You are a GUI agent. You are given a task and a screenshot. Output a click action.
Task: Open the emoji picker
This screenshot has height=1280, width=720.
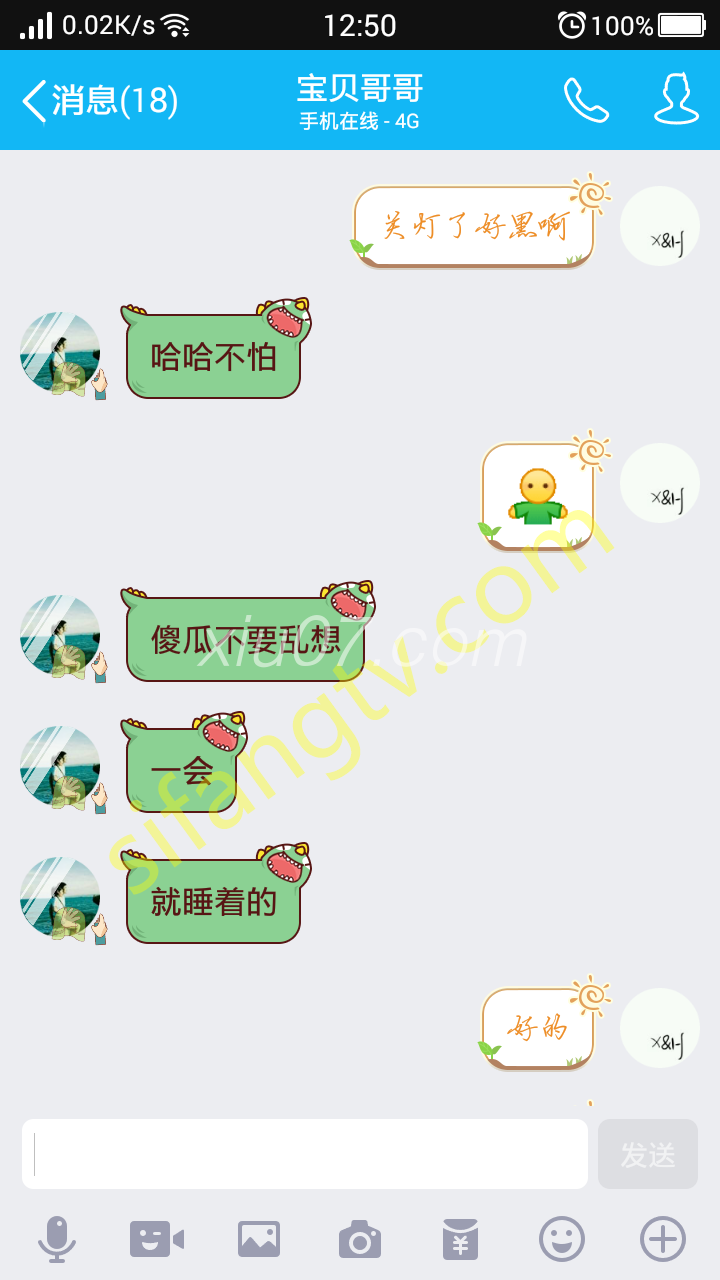(x=562, y=1240)
